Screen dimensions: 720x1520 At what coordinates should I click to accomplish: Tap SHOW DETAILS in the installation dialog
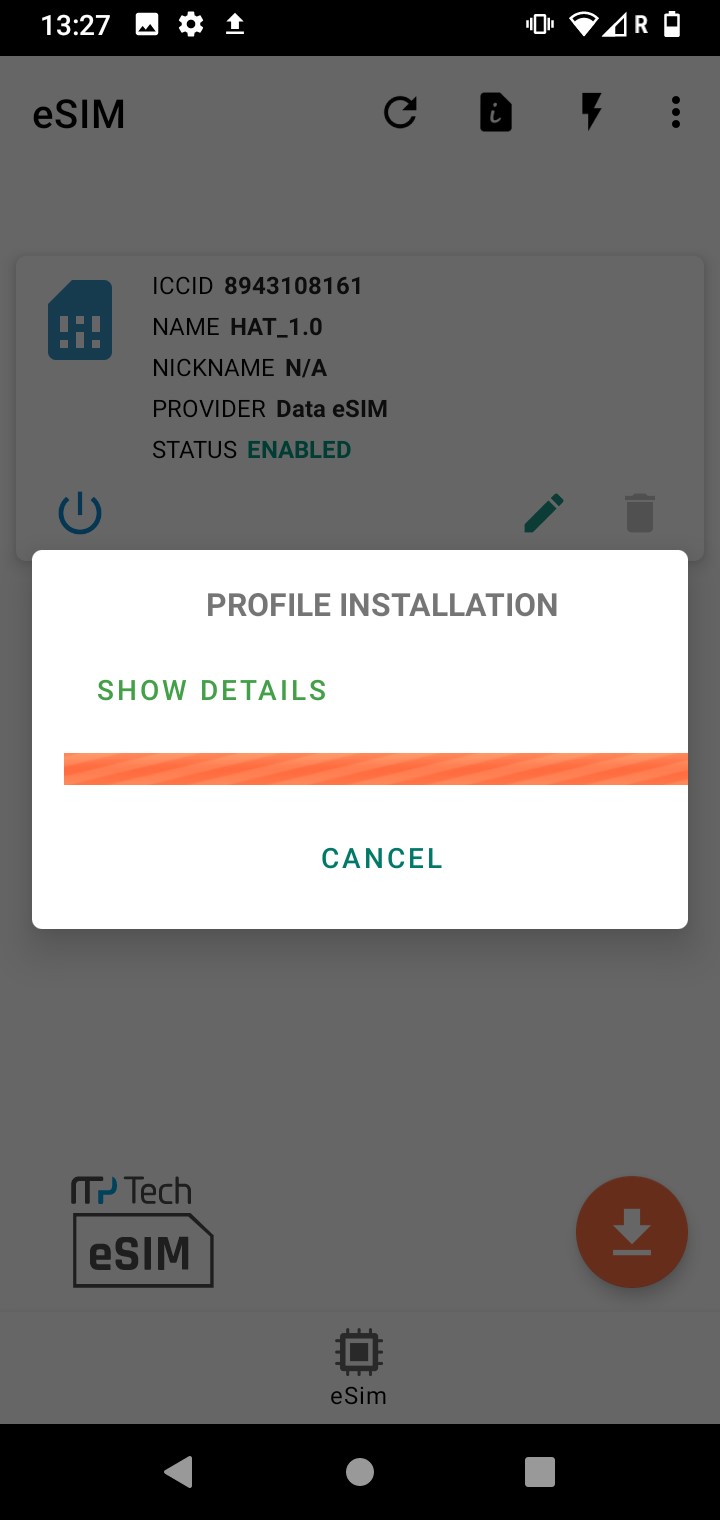pyautogui.click(x=212, y=690)
